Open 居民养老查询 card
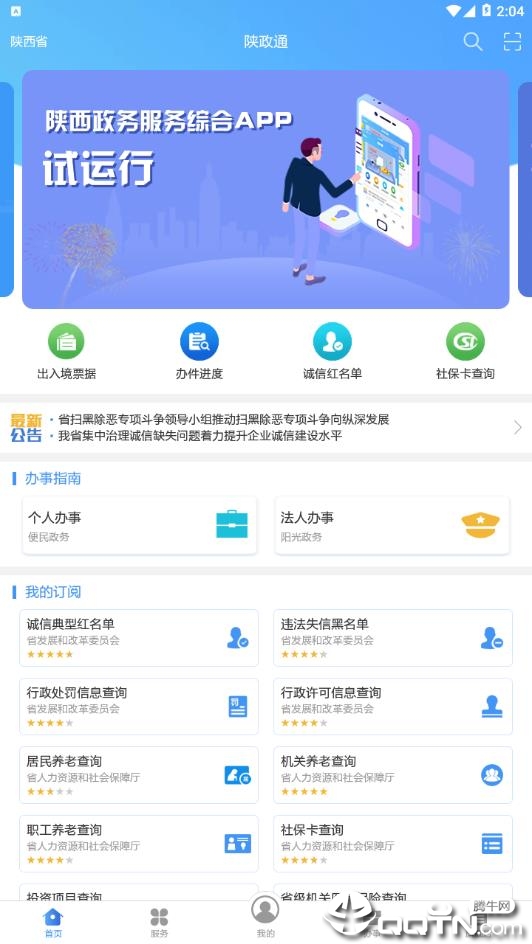Image resolution: width=532 pixels, height=944 pixels. [x=139, y=775]
